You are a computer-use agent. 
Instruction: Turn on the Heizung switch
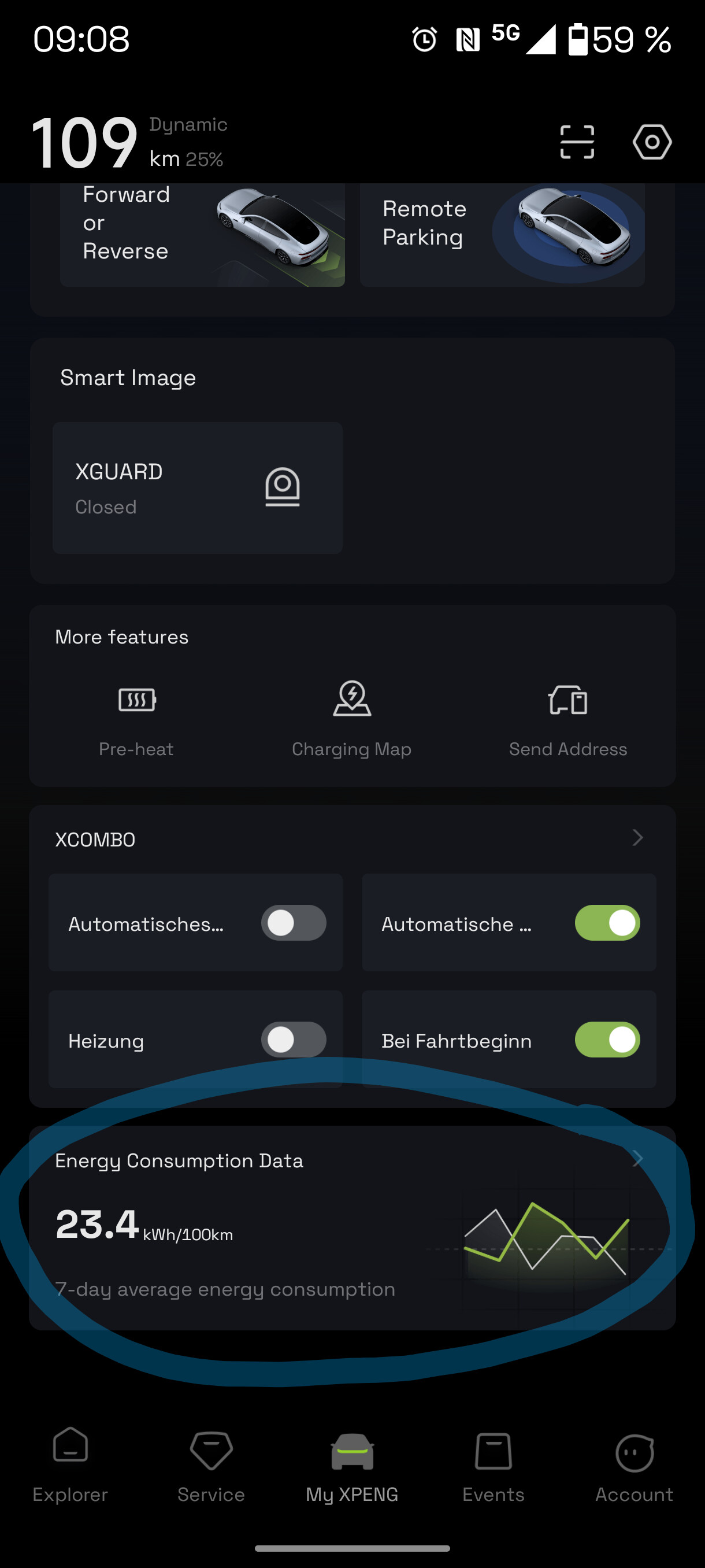[x=293, y=1040]
